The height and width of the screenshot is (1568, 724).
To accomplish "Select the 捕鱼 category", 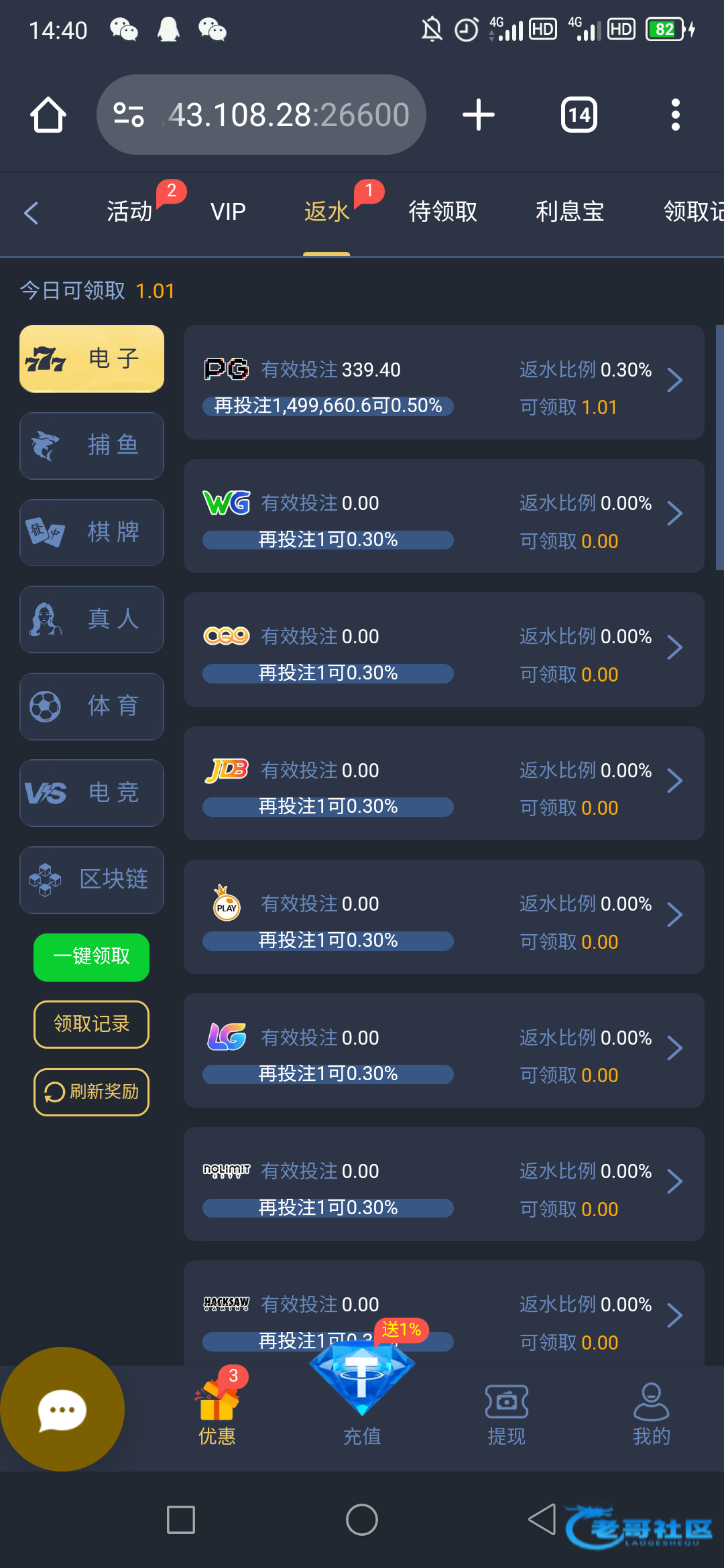I will (x=92, y=446).
